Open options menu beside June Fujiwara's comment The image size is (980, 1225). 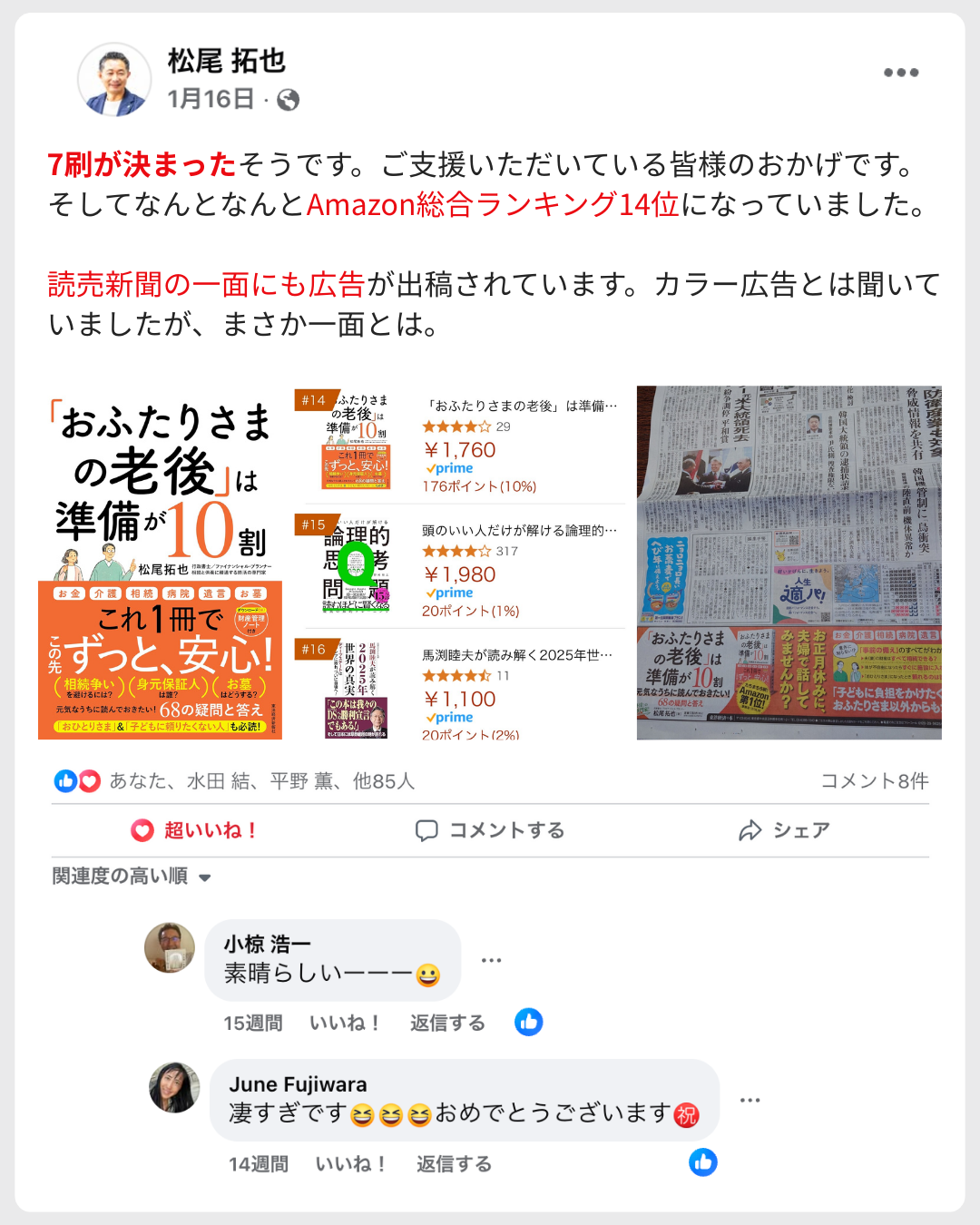pos(750,1100)
